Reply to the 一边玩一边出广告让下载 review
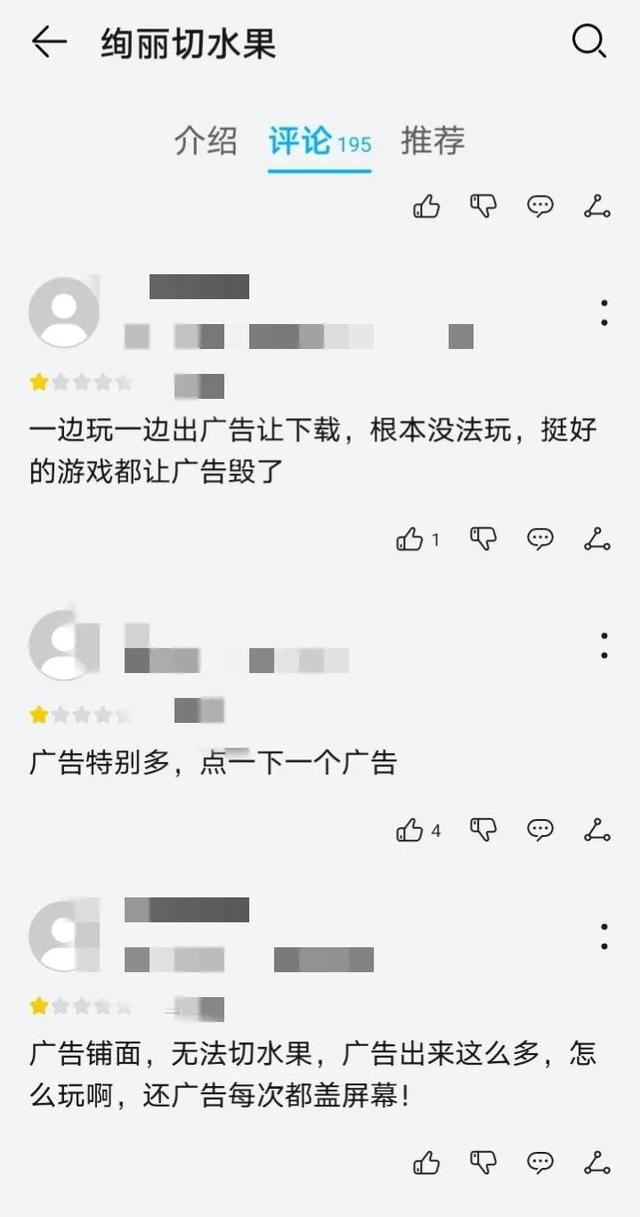The image size is (640, 1217). coord(540,539)
